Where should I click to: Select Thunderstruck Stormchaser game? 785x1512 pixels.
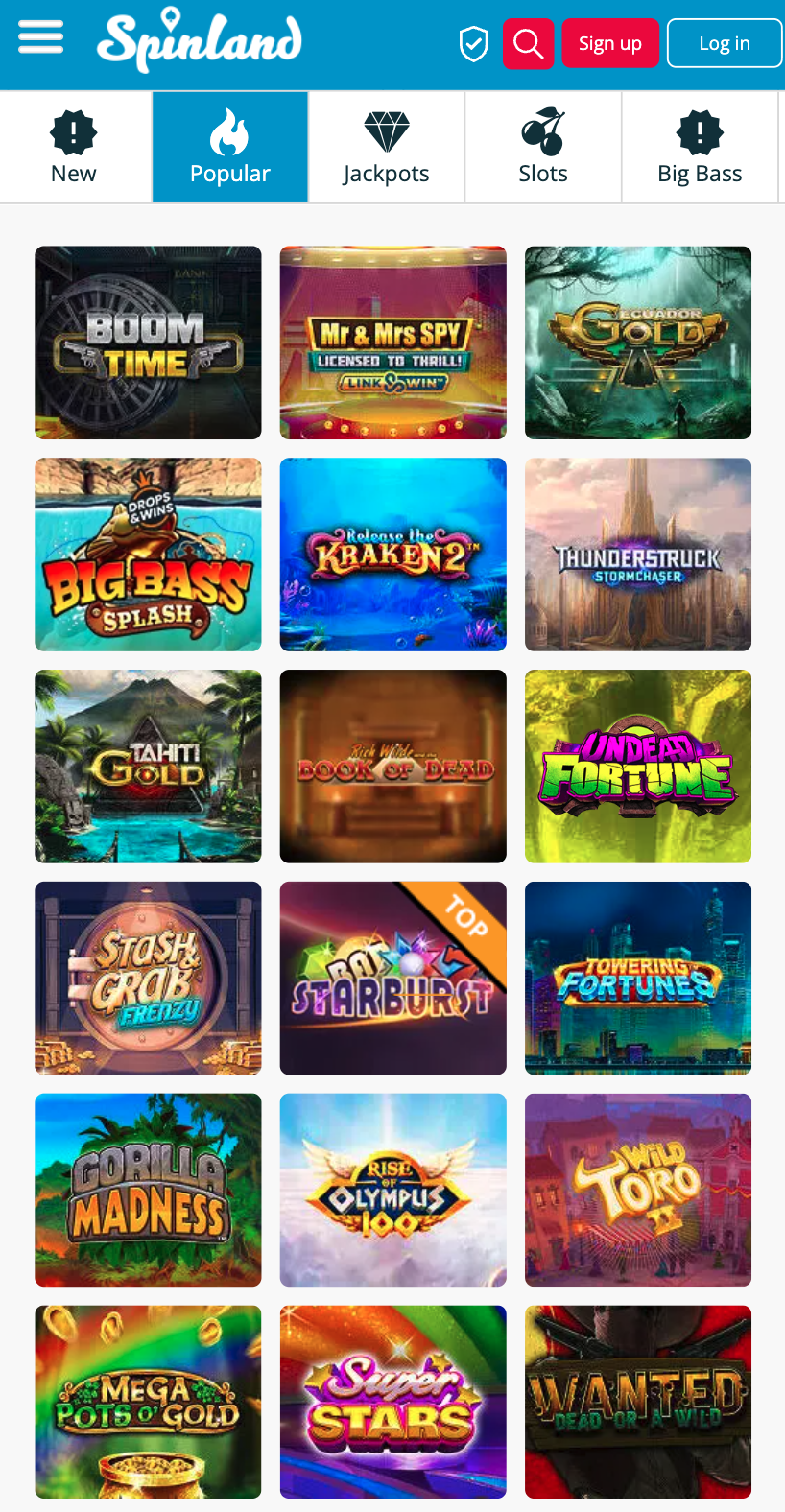[638, 555]
